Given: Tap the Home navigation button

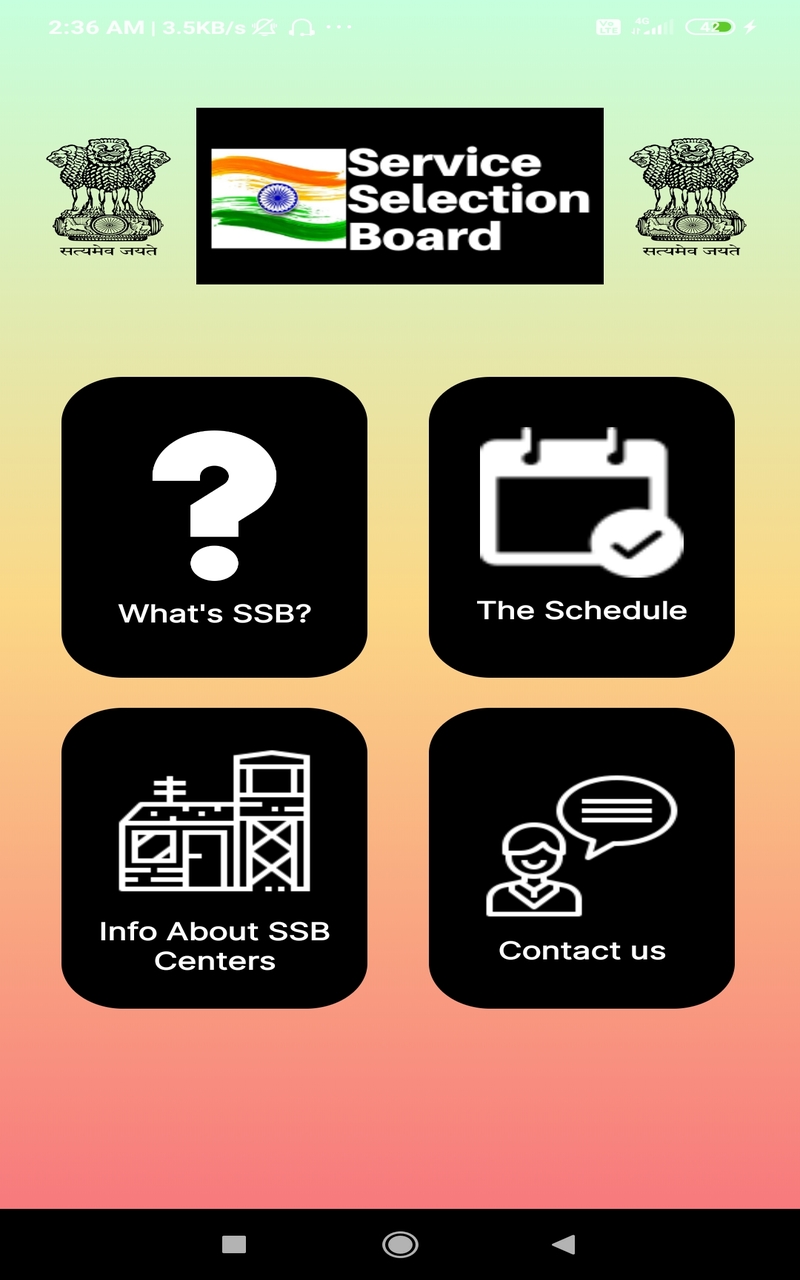Looking at the screenshot, I should 398,1245.
